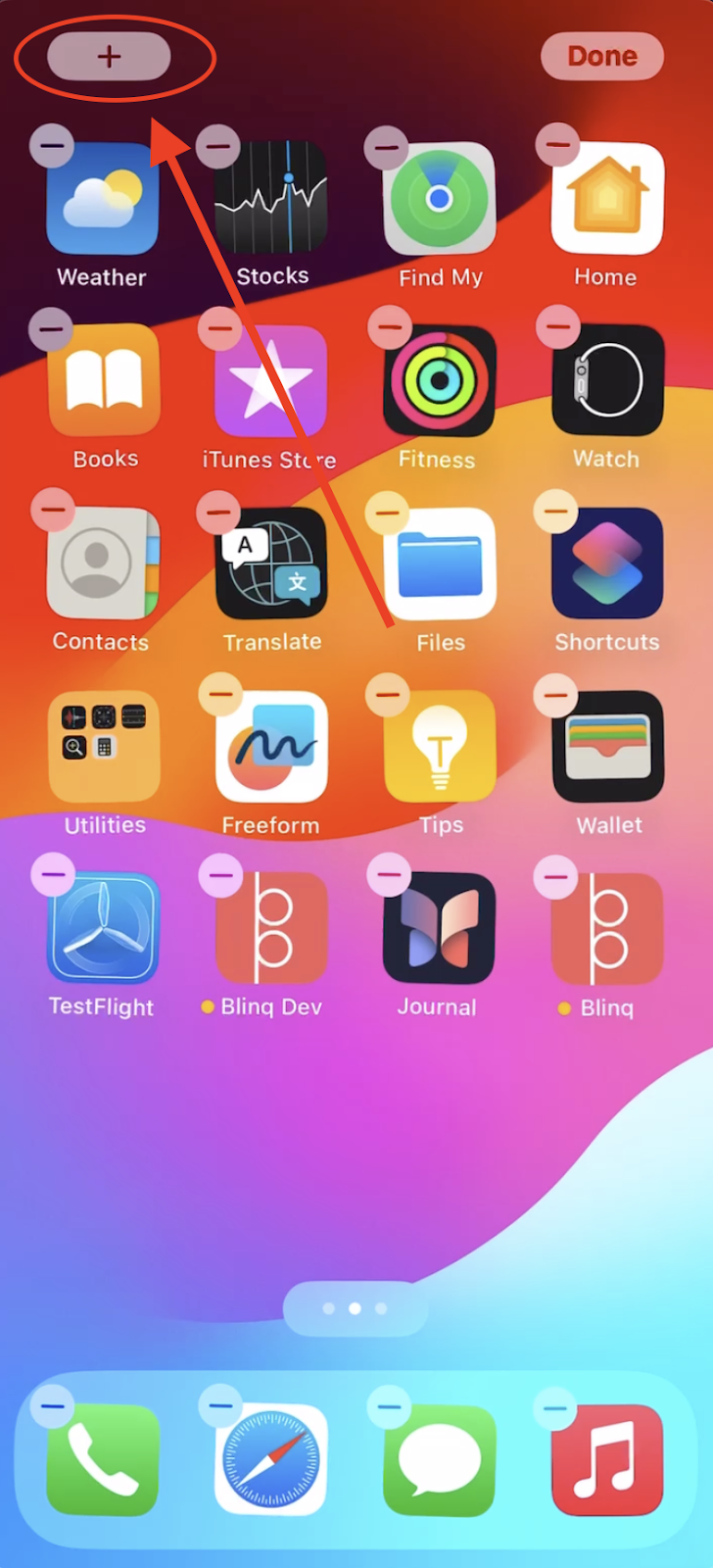
Task: Open the Wallet app icon
Action: coord(607,747)
